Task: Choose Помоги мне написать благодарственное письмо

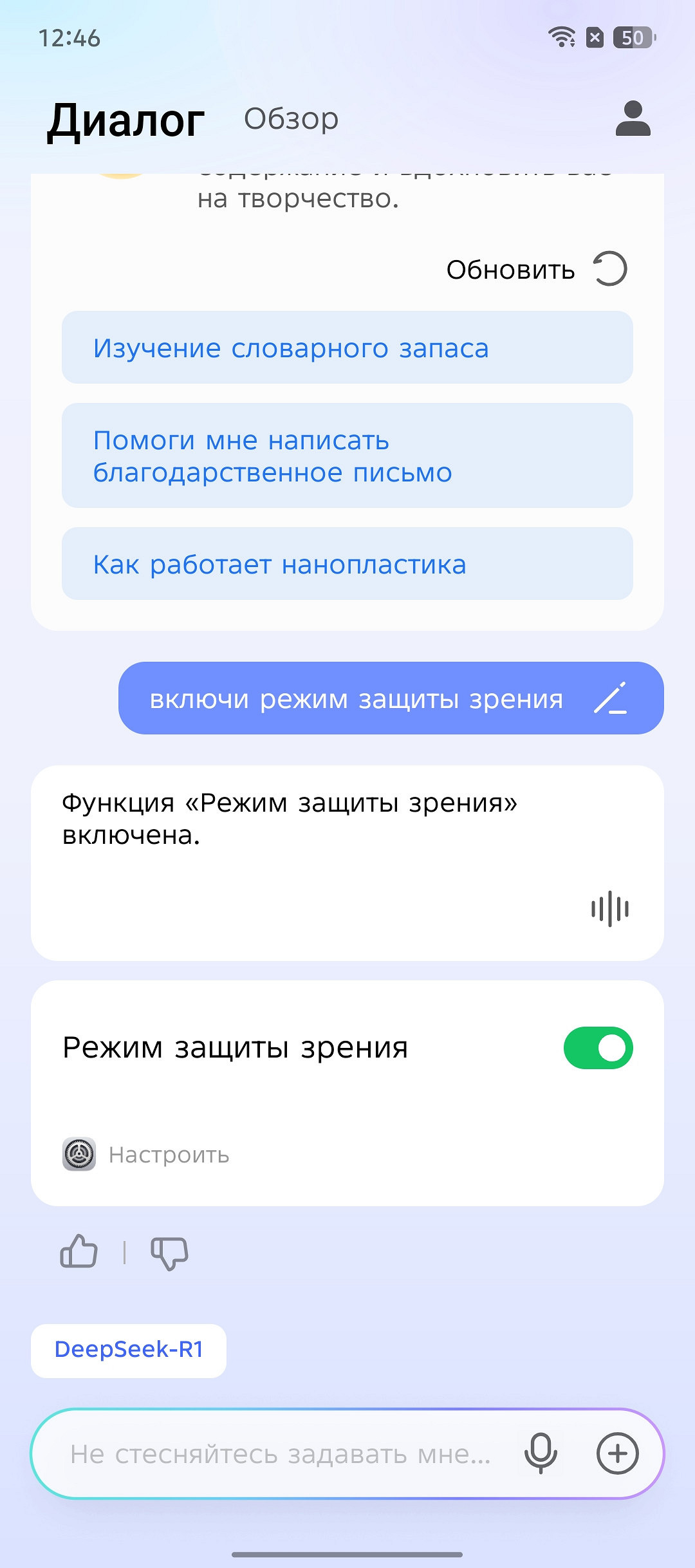Action: [347, 456]
